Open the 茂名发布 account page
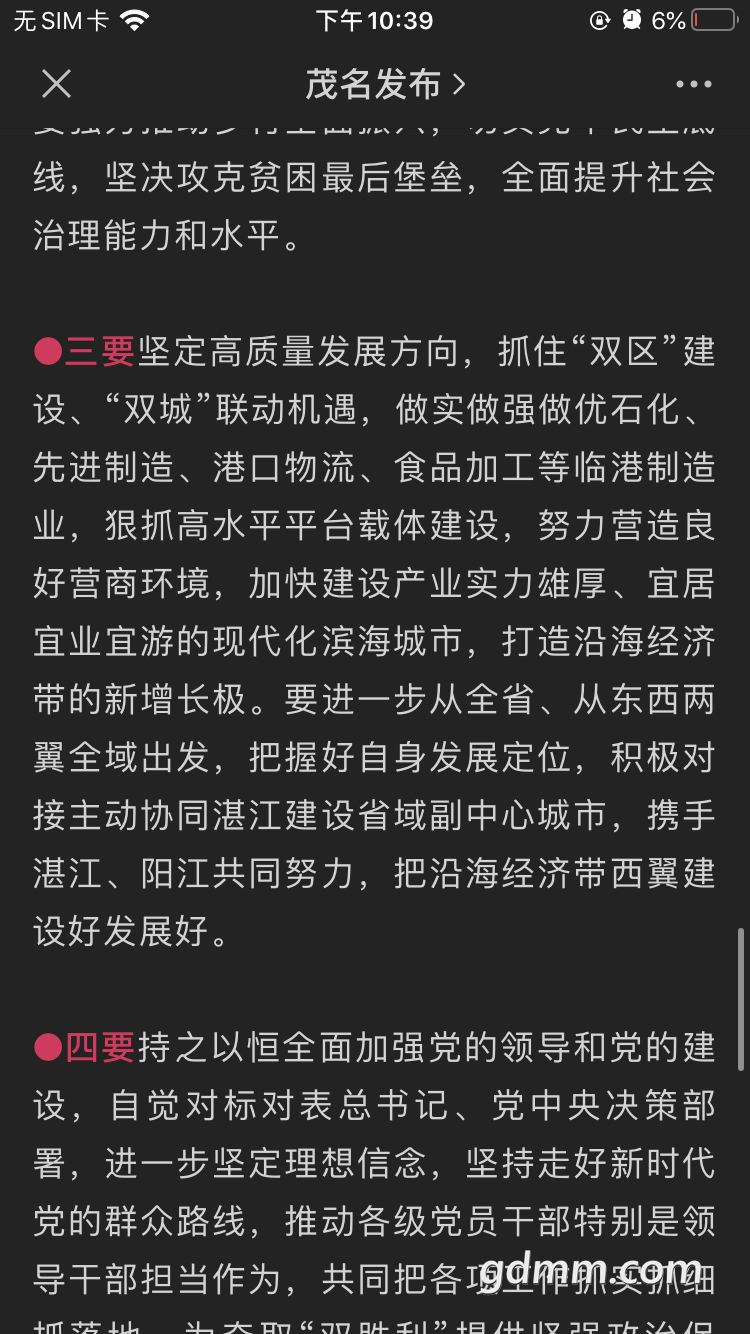This screenshot has height=1334, width=750. click(x=385, y=85)
